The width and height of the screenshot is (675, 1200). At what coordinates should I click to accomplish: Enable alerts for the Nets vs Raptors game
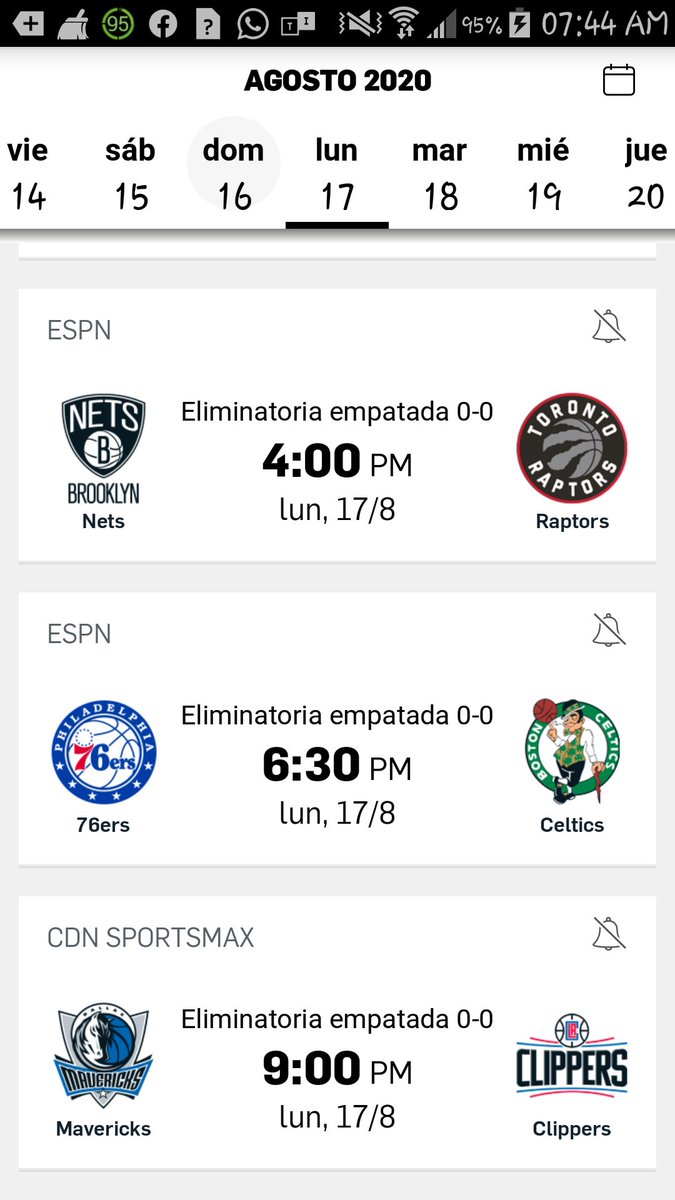tap(609, 327)
